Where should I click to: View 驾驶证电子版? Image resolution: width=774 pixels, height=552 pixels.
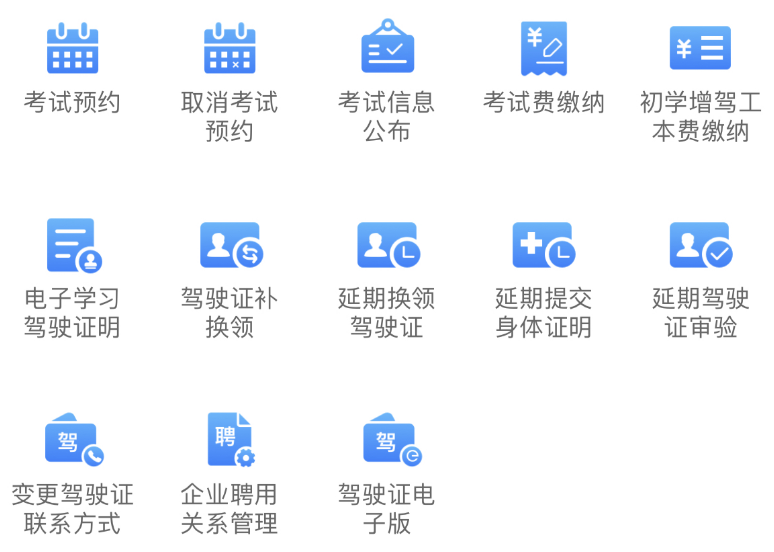click(386, 441)
